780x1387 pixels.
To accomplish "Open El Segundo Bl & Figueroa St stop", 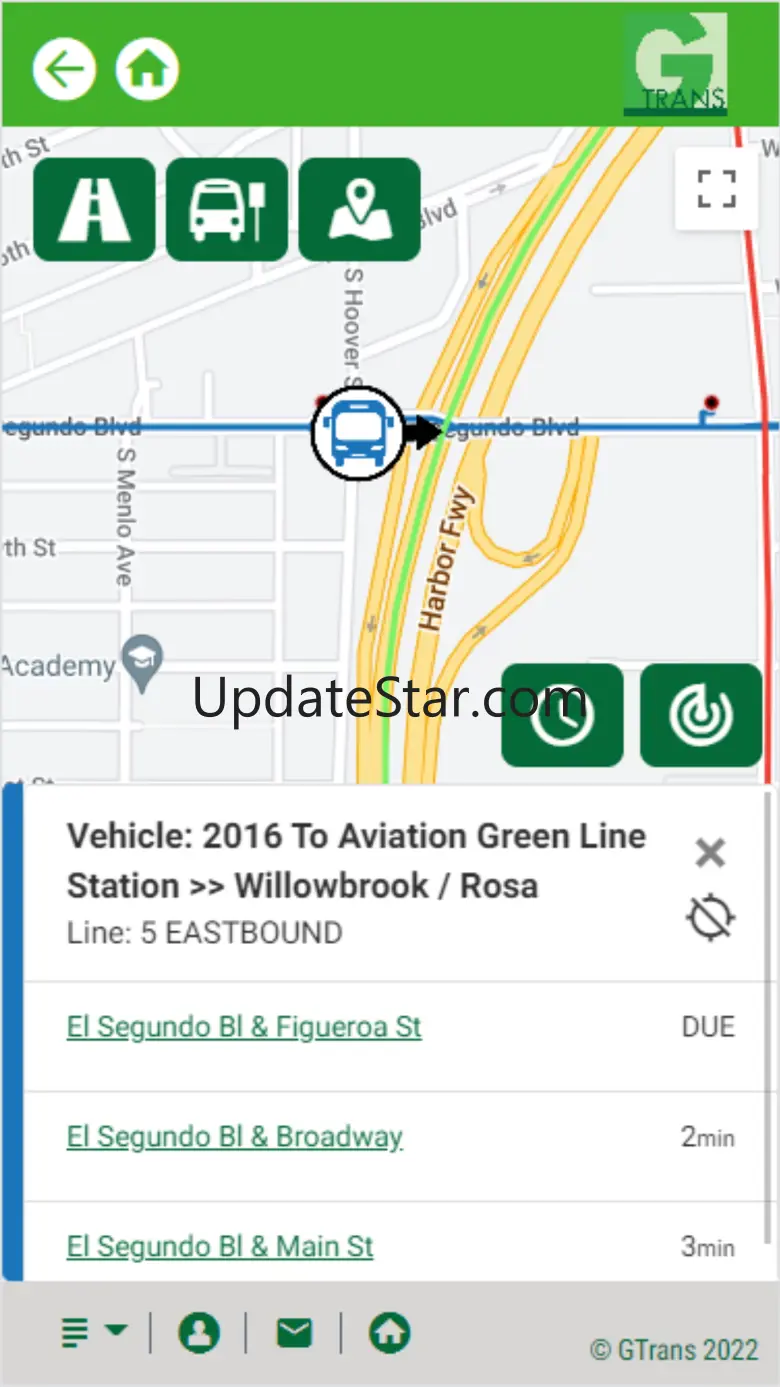I will point(244,1027).
